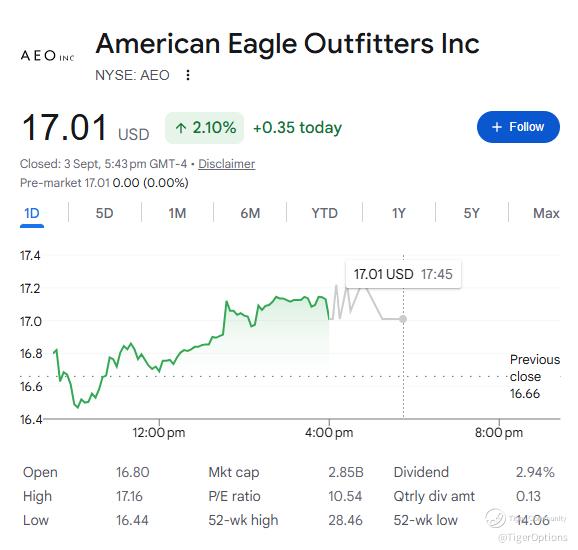Show the 6M chart range
578x550 pixels.
pyautogui.click(x=250, y=213)
